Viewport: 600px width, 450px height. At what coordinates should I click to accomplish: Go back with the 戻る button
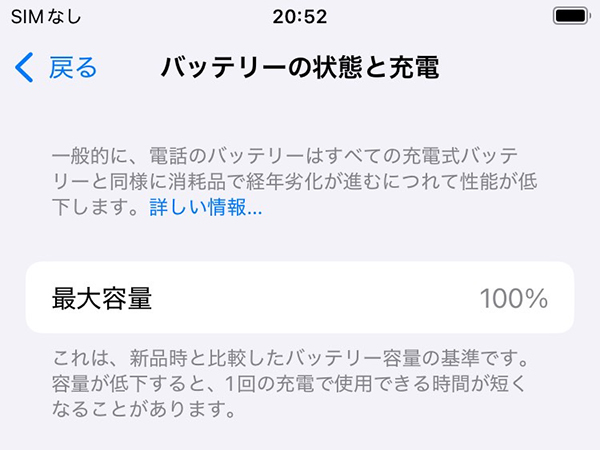point(58,68)
